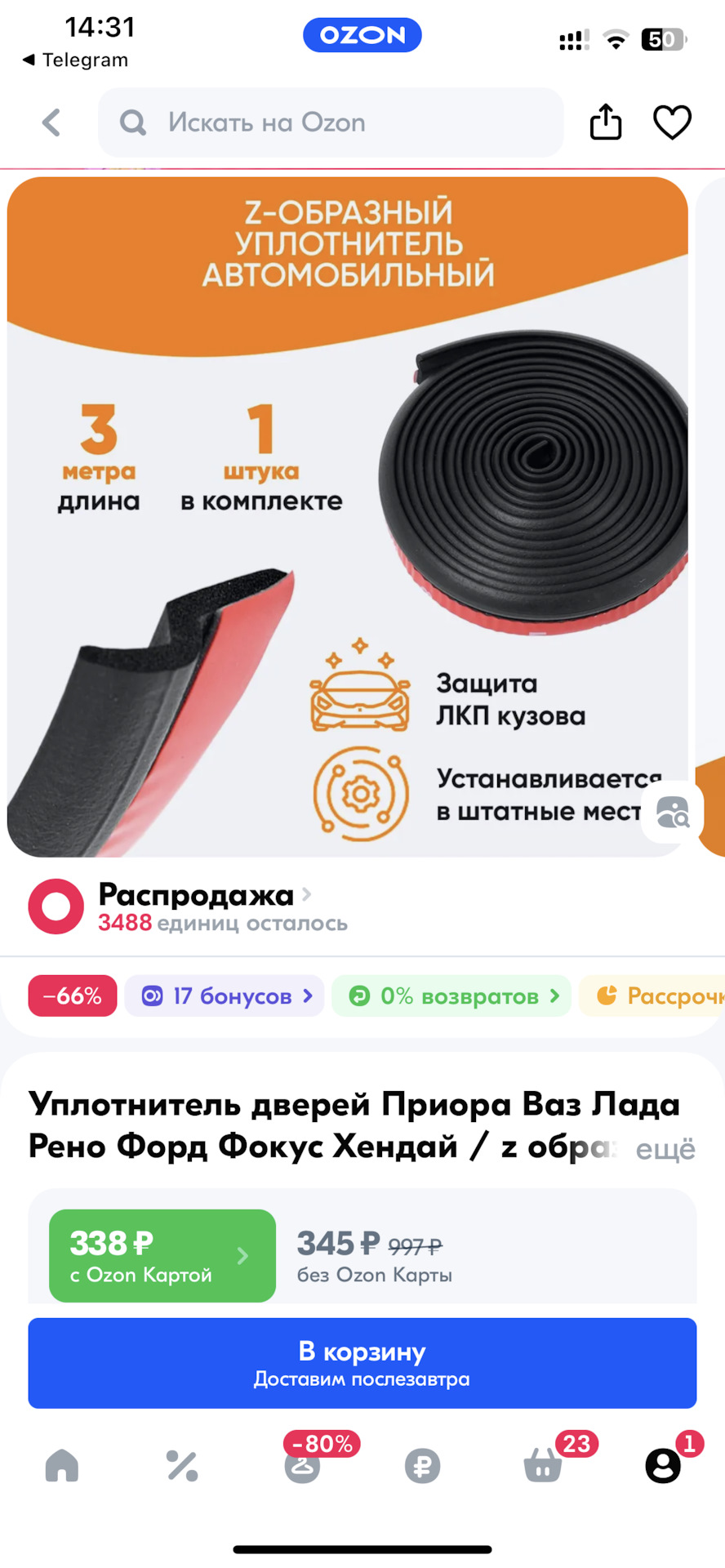Switch to the home tab
725x1568 pixels.
(x=62, y=1465)
